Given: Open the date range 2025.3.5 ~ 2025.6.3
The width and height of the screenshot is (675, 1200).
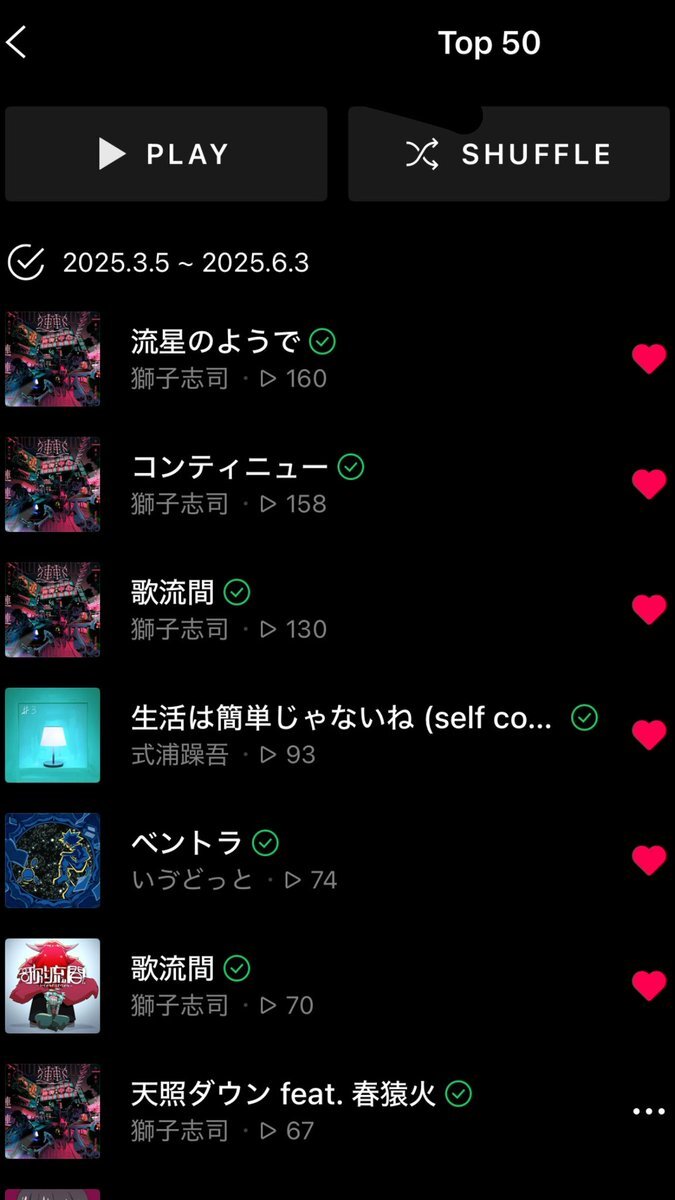Looking at the screenshot, I should point(185,263).
